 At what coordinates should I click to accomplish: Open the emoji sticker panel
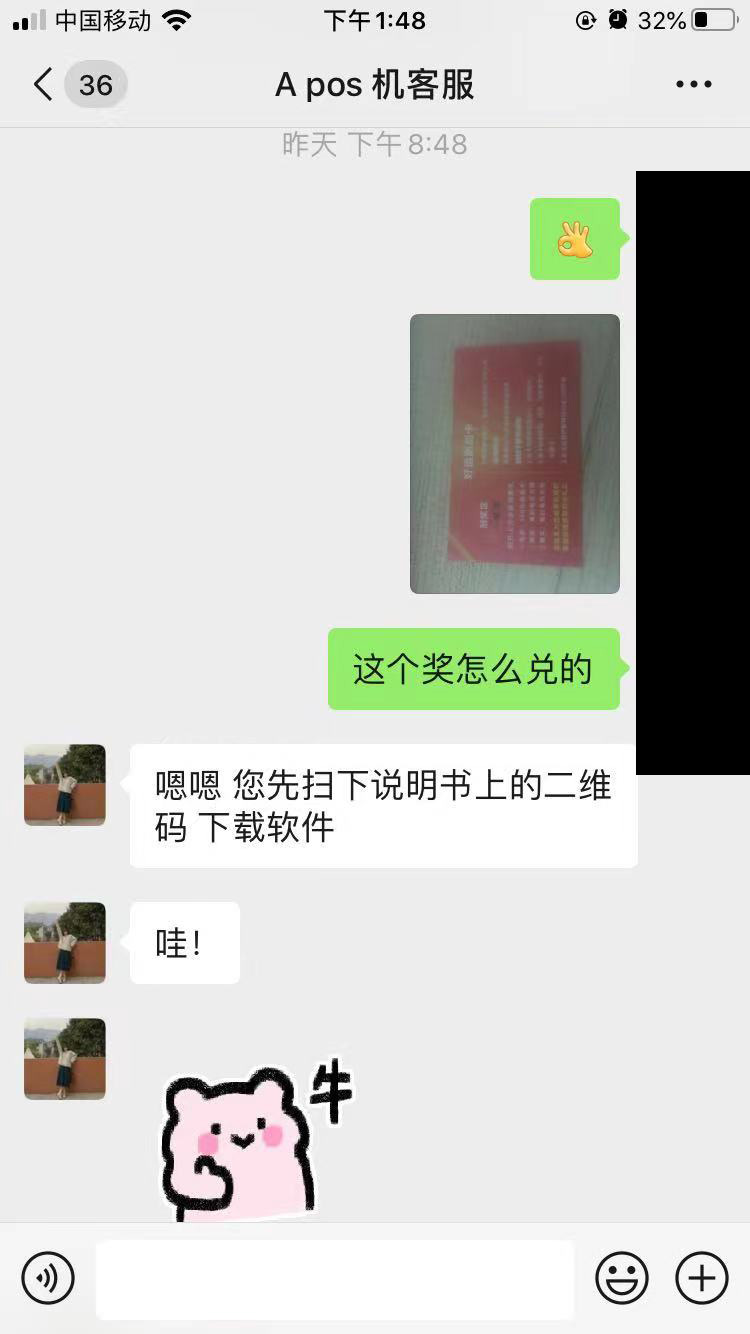(x=622, y=1278)
